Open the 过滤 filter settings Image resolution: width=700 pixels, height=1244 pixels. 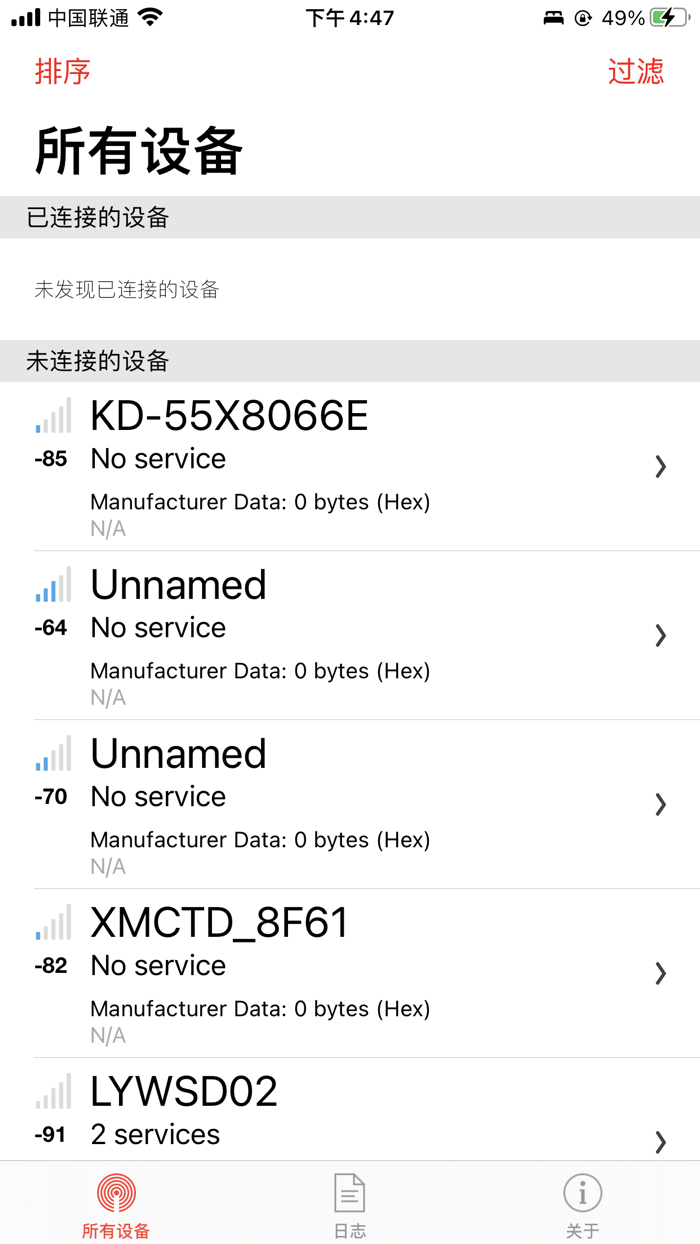[x=635, y=72]
